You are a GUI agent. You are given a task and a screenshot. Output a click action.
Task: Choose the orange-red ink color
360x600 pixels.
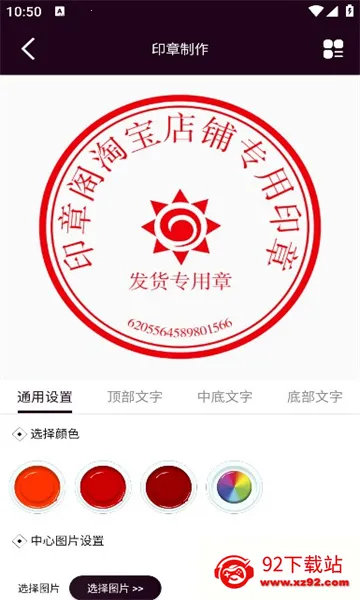[37, 487]
